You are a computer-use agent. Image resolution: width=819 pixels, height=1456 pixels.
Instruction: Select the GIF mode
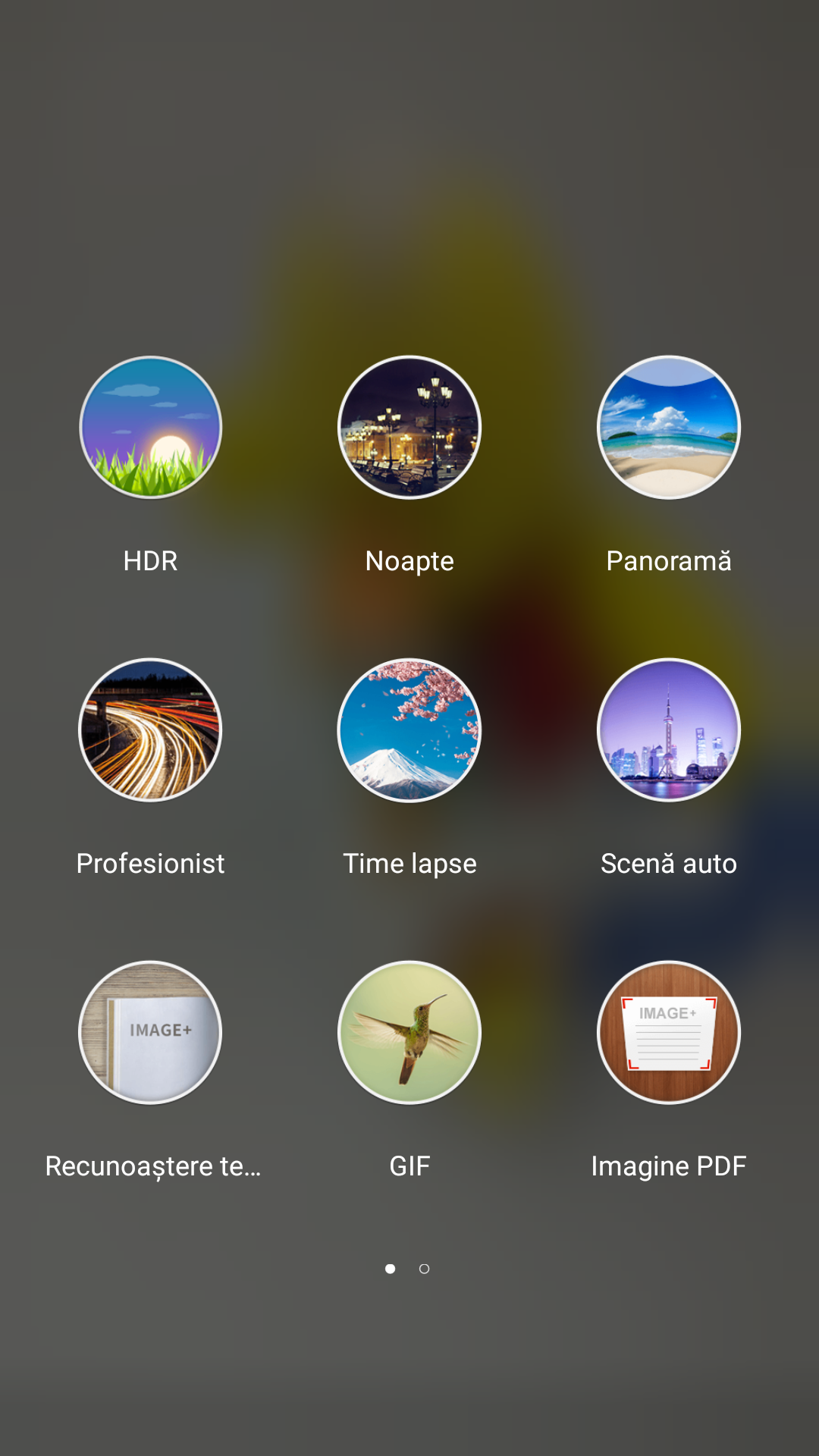[409, 1033]
